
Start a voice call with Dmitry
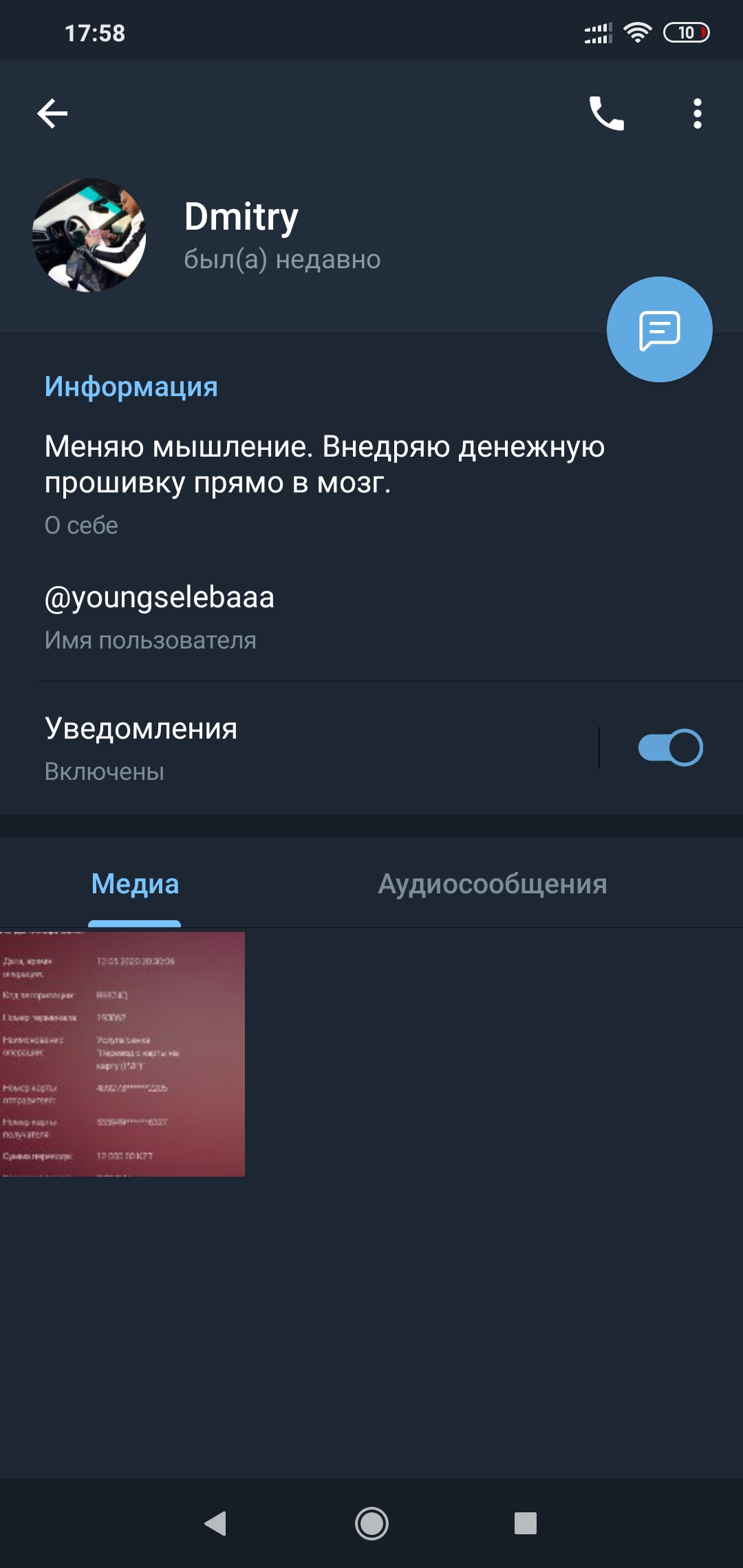click(606, 113)
